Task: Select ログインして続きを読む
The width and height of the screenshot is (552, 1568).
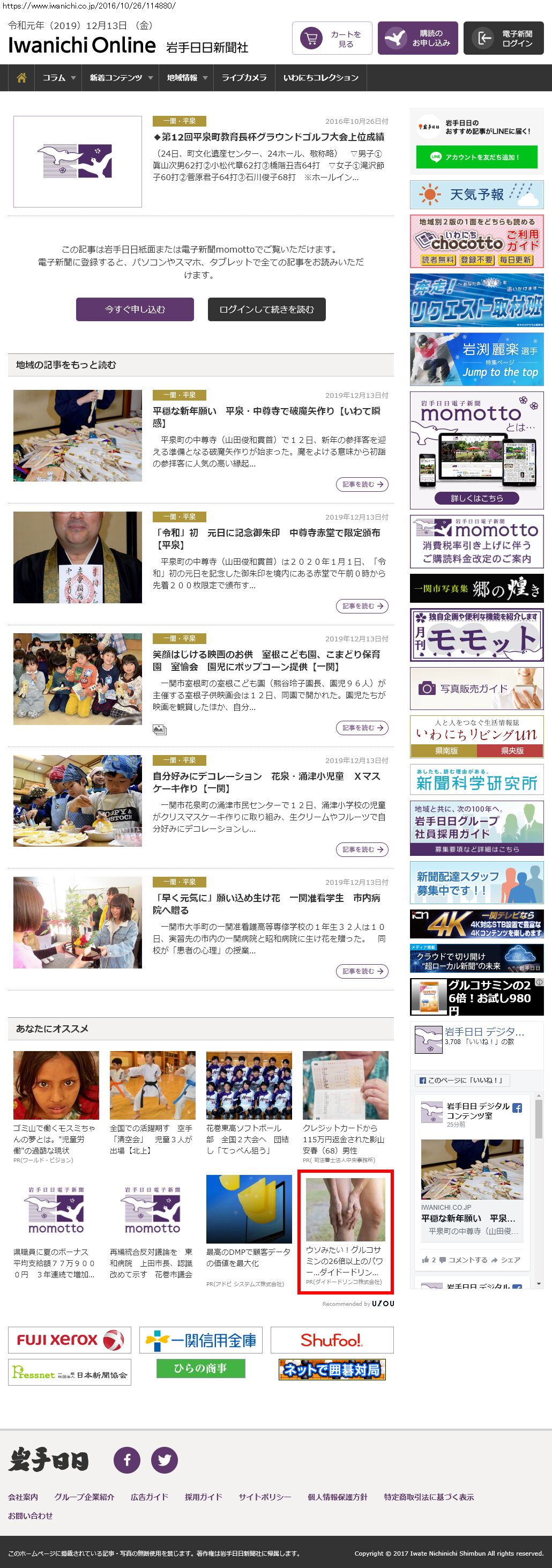Action: [x=266, y=309]
